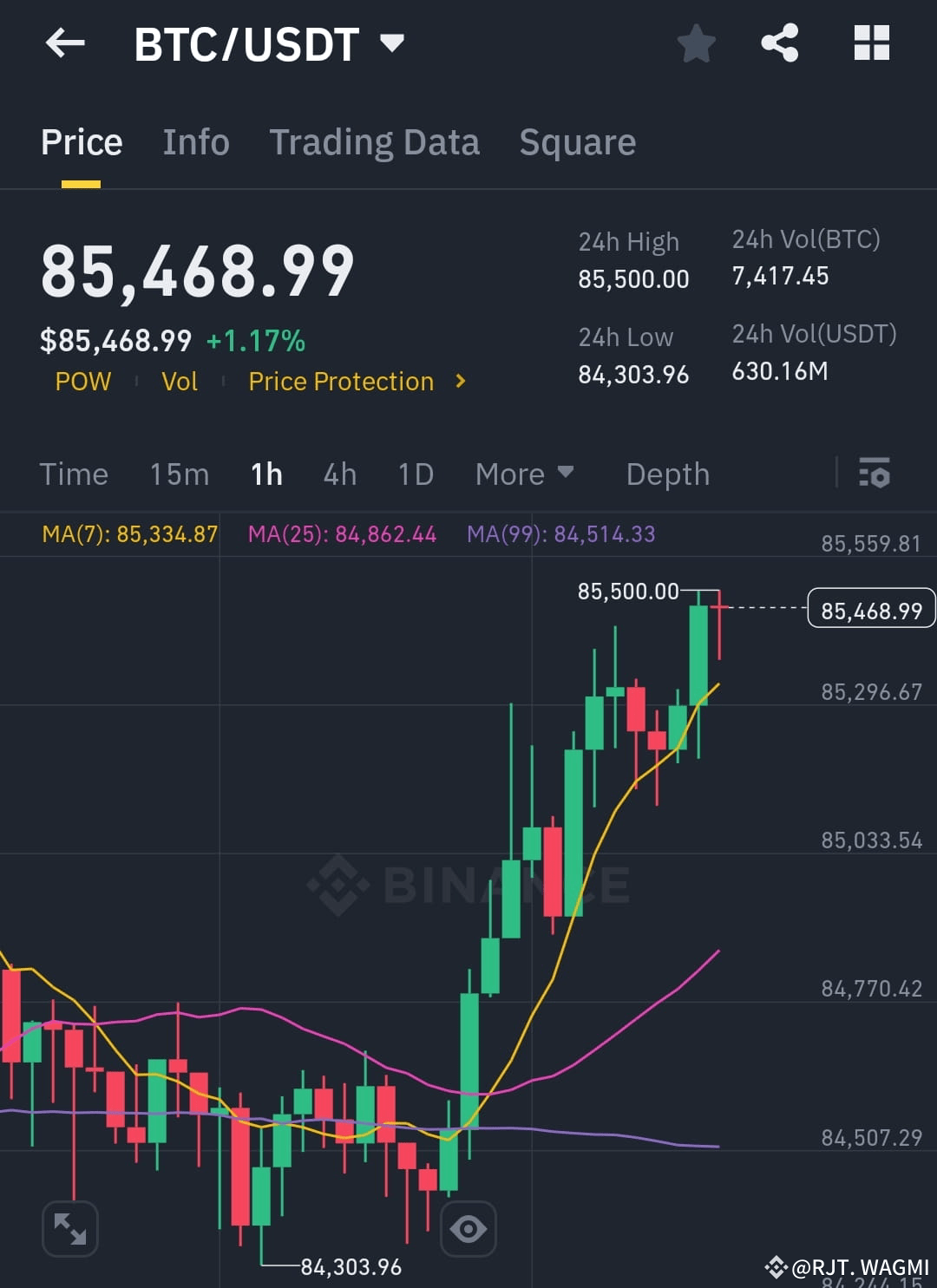
Task: Tap the fullscreen expand icon on the chart
Action: point(69,1228)
